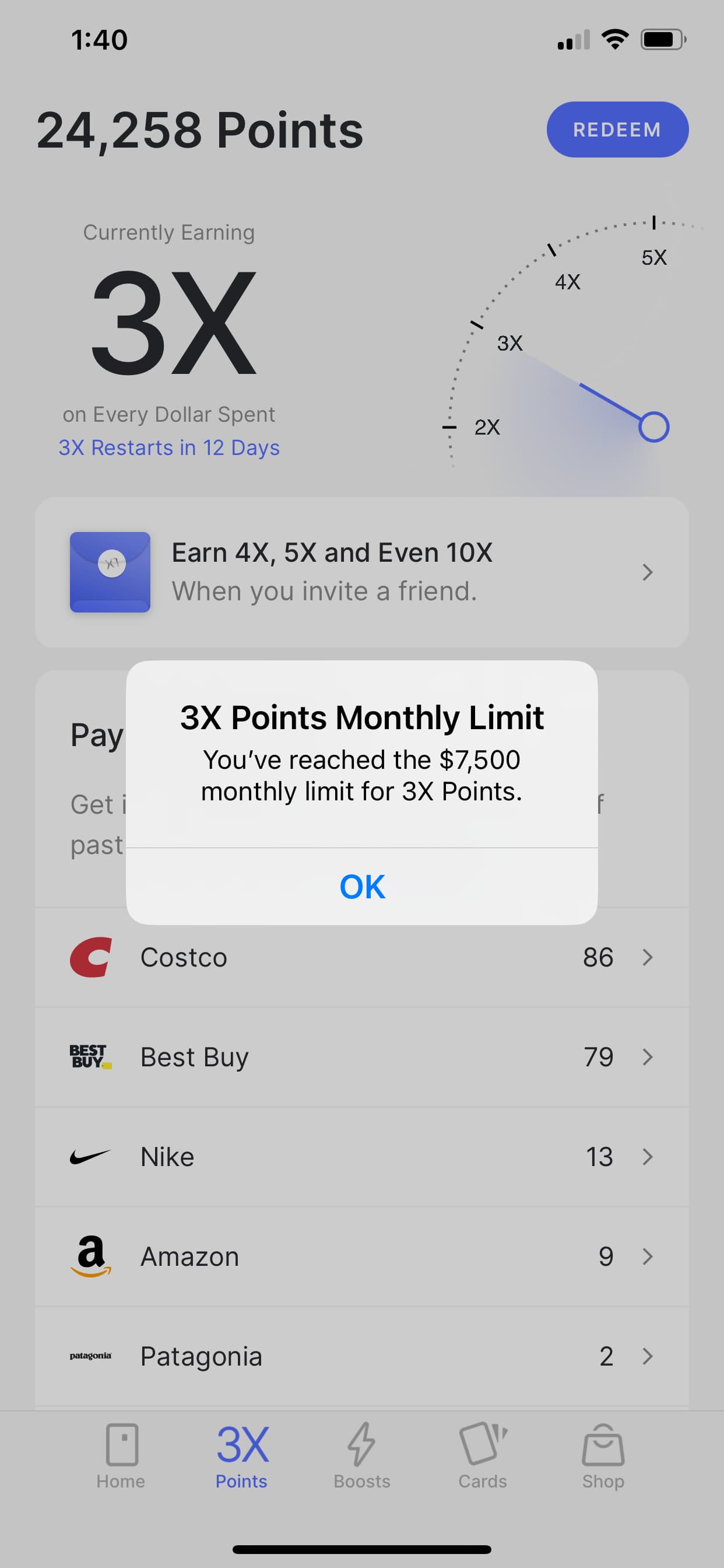Tap the Redeem button
The width and height of the screenshot is (724, 1568).
[x=617, y=129]
